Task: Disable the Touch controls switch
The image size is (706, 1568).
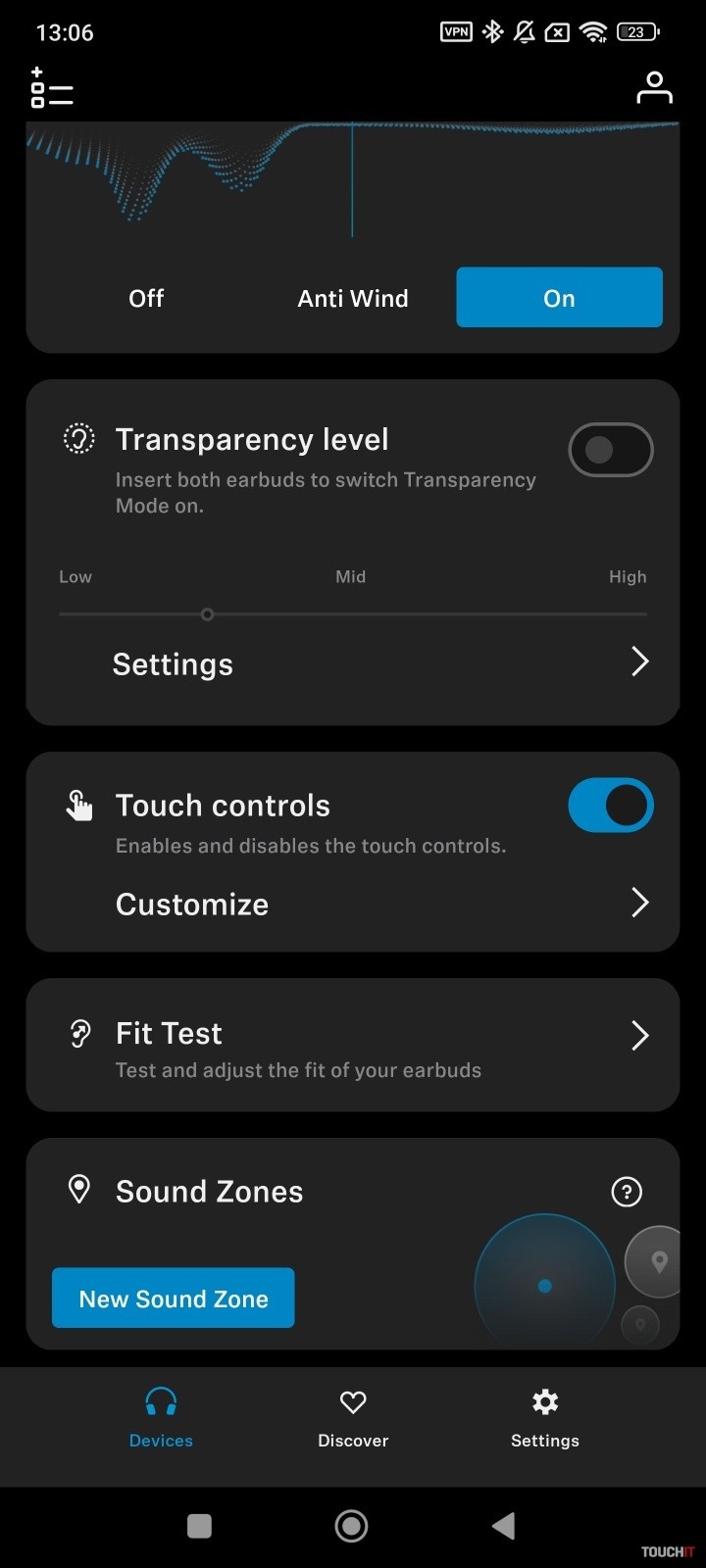Action: point(610,806)
